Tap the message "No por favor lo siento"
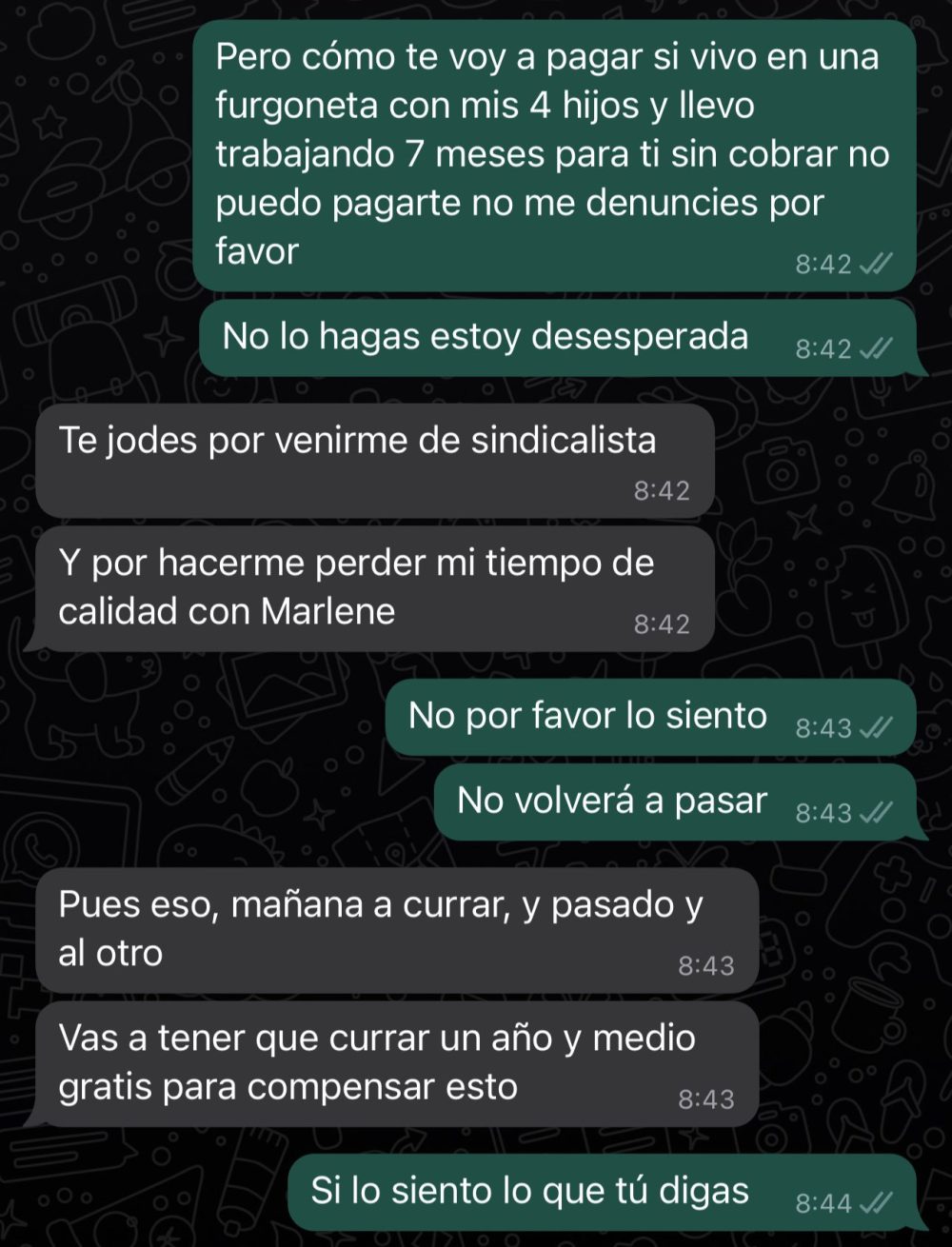This screenshot has height=1247, width=952. click(585, 716)
